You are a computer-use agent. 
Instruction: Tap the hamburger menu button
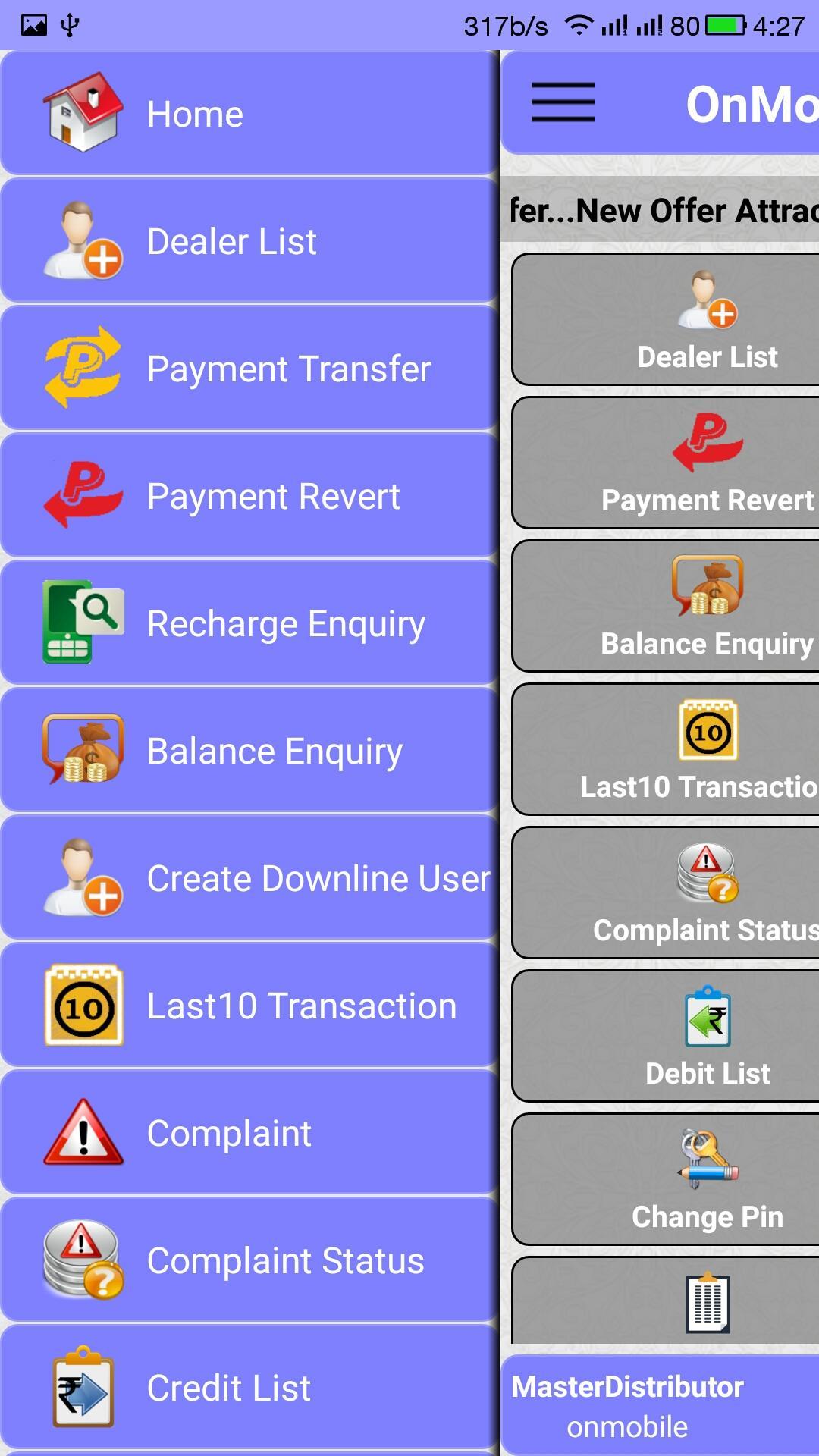[563, 103]
